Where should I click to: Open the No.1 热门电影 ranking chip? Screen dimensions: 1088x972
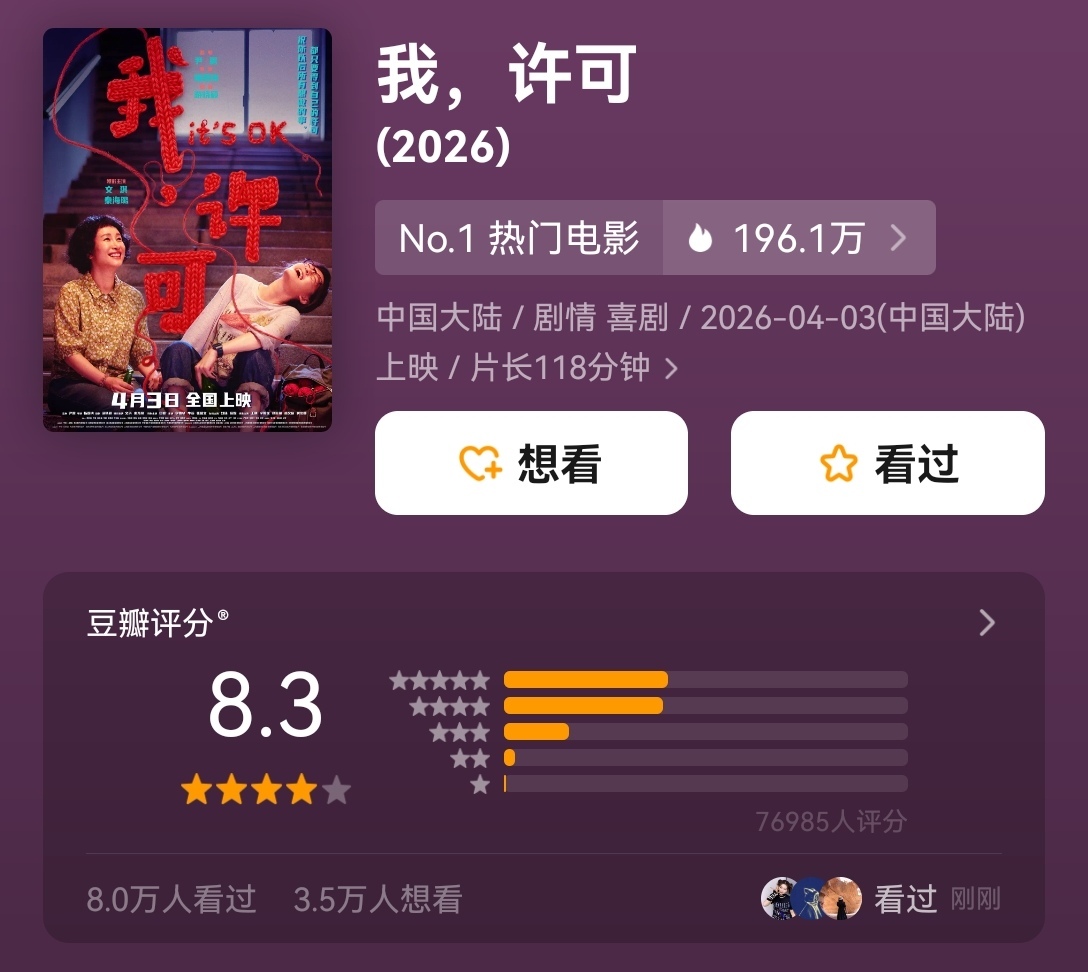coord(519,238)
